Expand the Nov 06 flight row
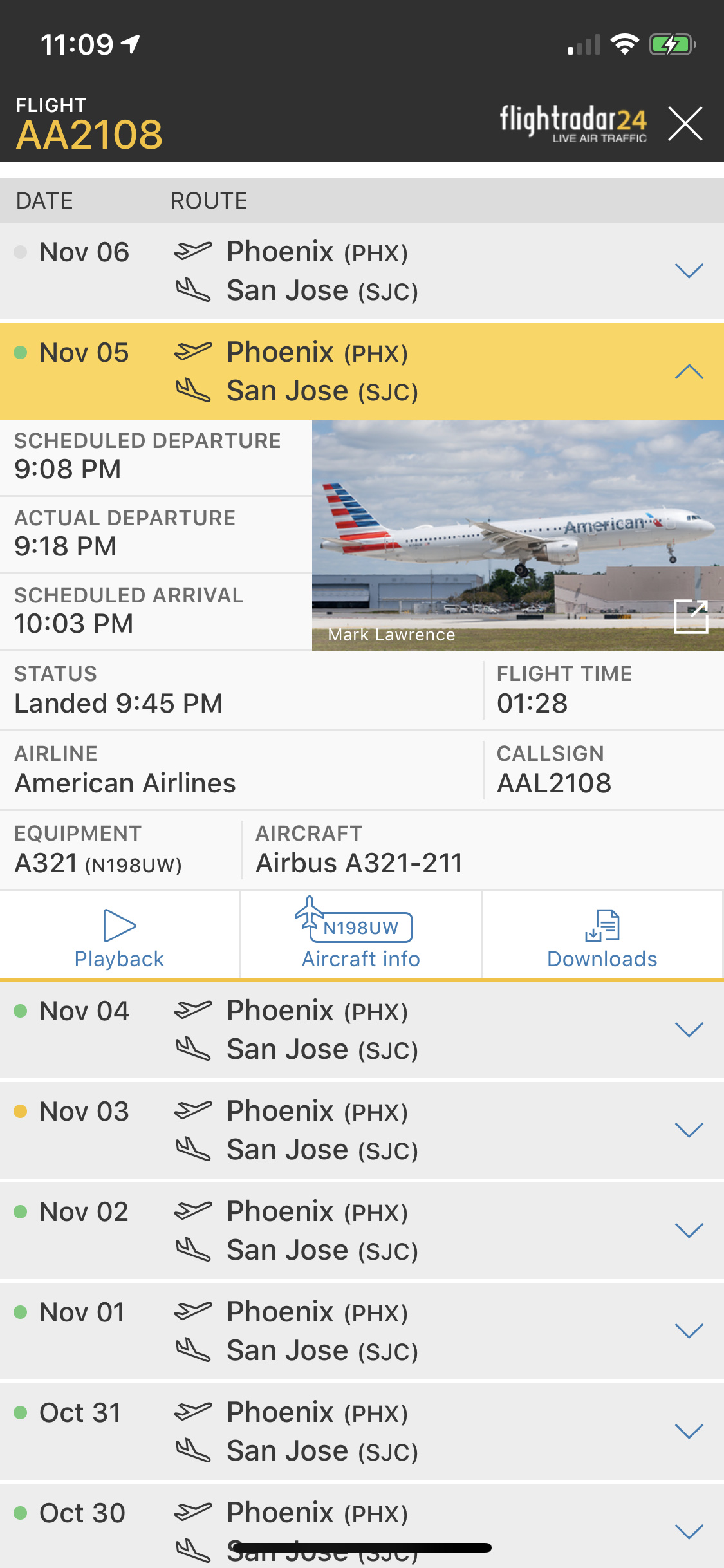Image resolution: width=724 pixels, height=1568 pixels. pos(688,271)
